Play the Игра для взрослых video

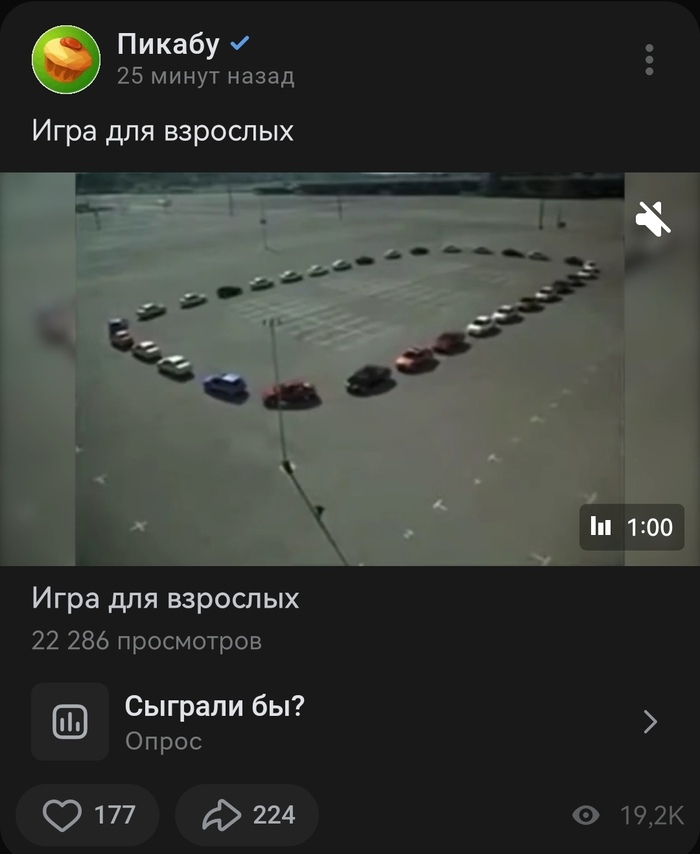pyautogui.click(x=350, y=369)
